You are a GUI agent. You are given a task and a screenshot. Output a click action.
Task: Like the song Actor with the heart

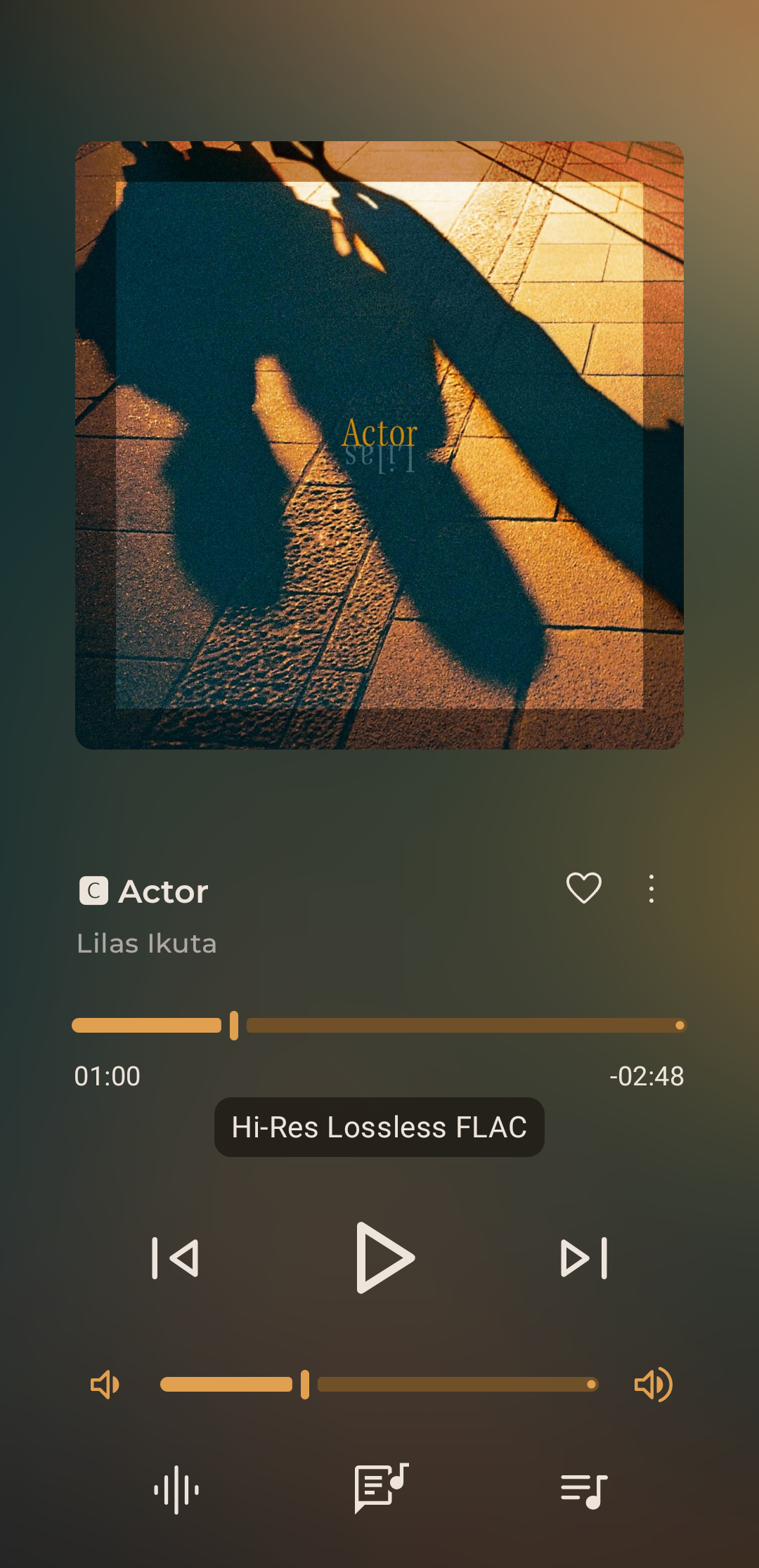pyautogui.click(x=583, y=888)
